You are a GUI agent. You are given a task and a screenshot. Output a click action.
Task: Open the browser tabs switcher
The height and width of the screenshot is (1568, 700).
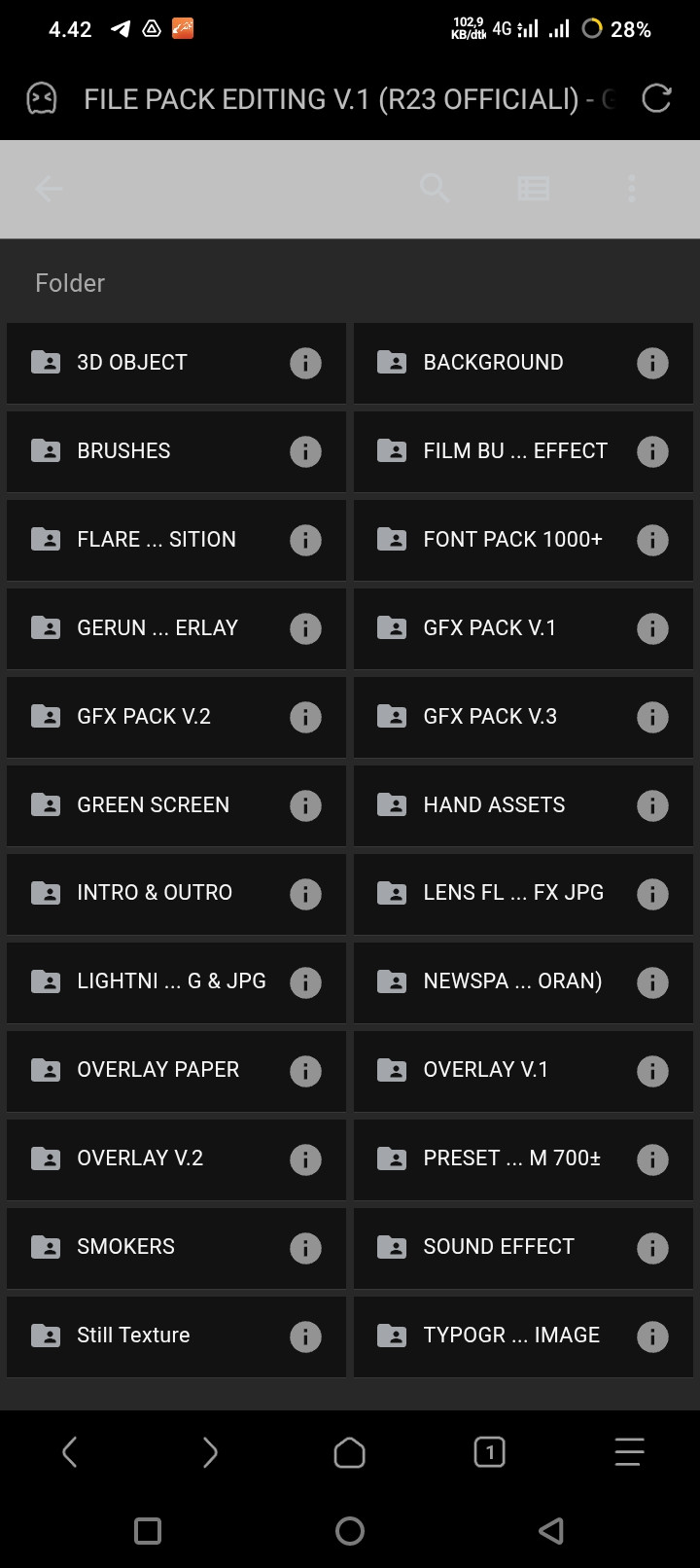(x=489, y=1452)
